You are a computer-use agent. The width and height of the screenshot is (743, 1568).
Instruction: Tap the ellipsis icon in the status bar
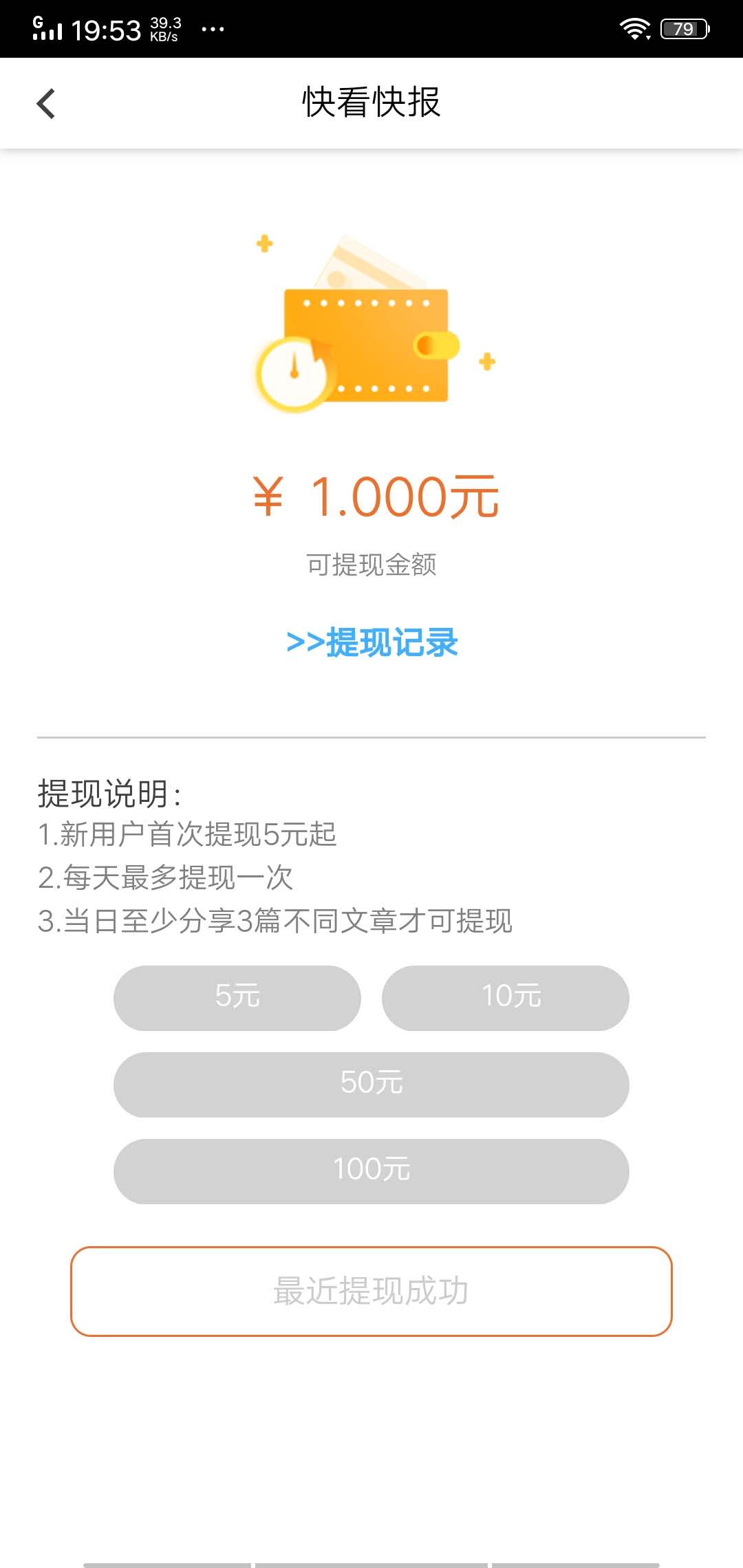tap(213, 29)
